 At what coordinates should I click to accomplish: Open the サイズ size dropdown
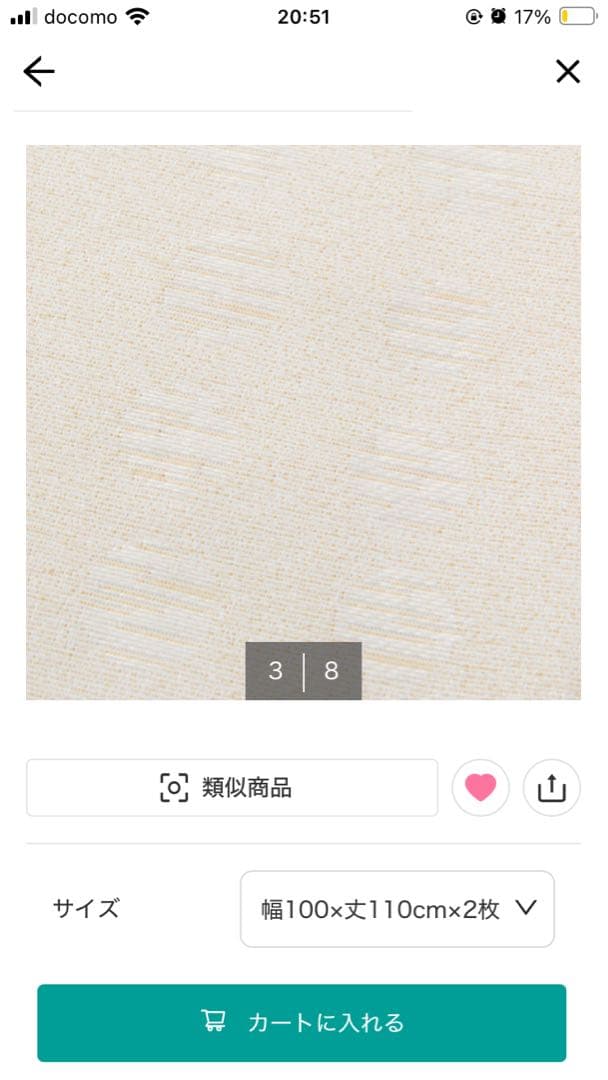397,909
